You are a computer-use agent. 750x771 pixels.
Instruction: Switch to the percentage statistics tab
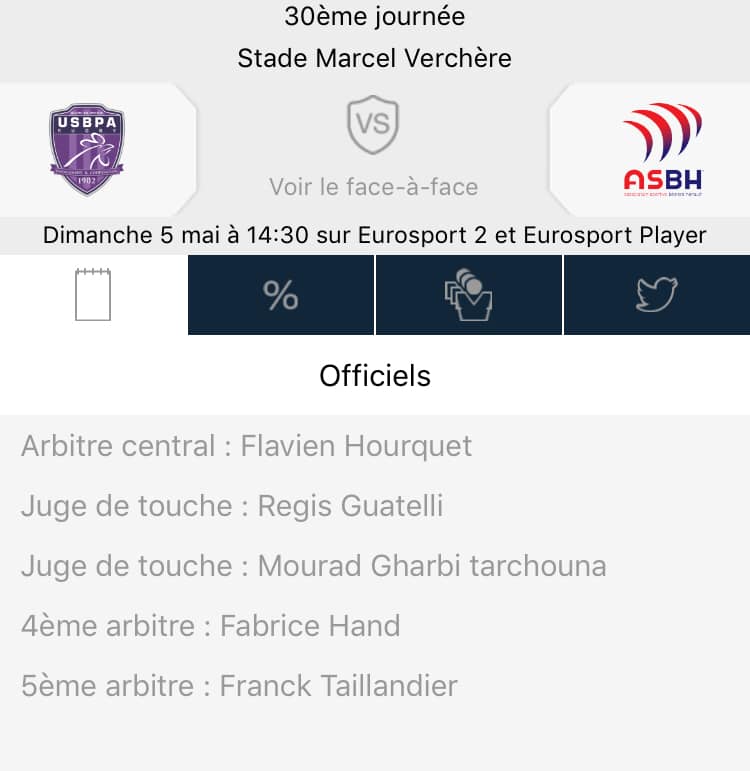tap(281, 295)
